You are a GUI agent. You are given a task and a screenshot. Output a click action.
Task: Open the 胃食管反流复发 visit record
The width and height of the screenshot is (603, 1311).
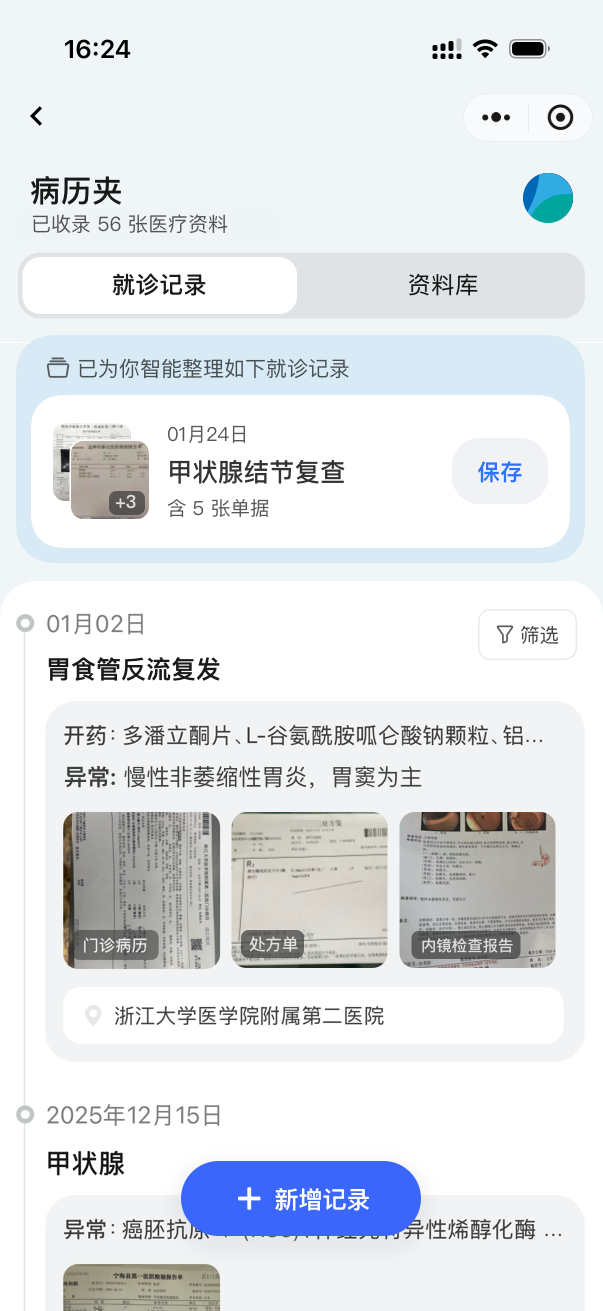coord(134,669)
